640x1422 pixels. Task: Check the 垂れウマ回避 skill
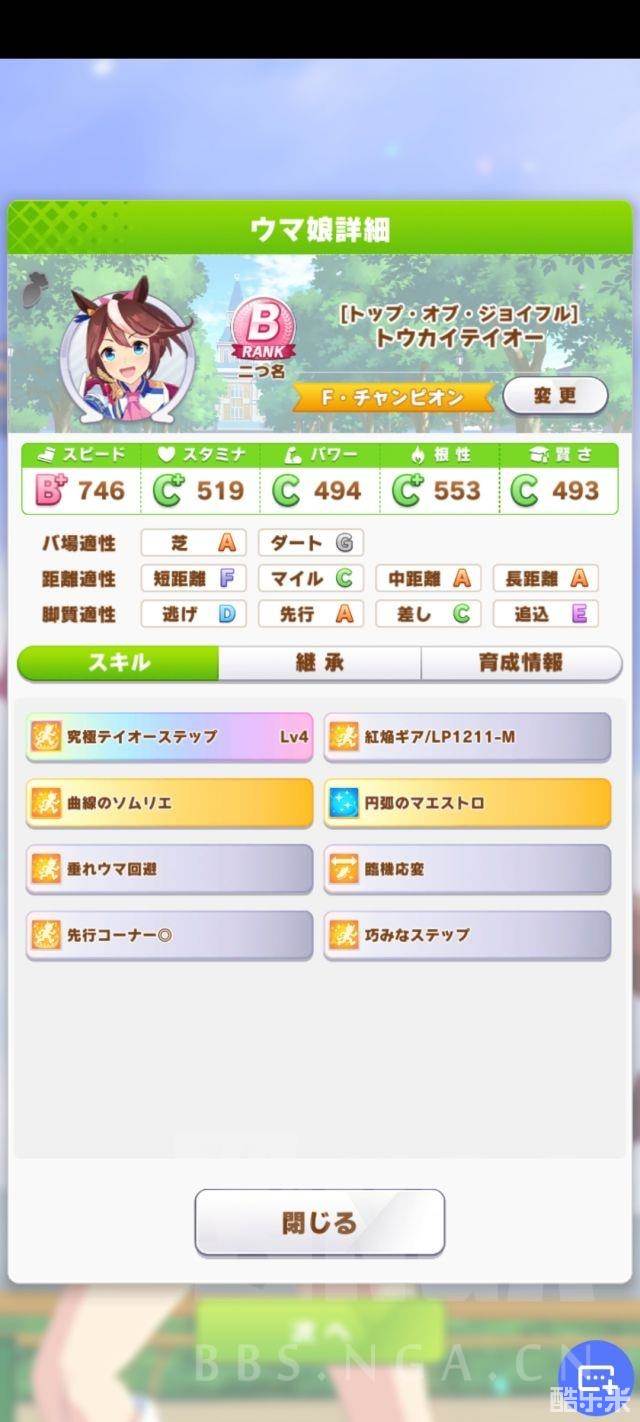coord(169,868)
